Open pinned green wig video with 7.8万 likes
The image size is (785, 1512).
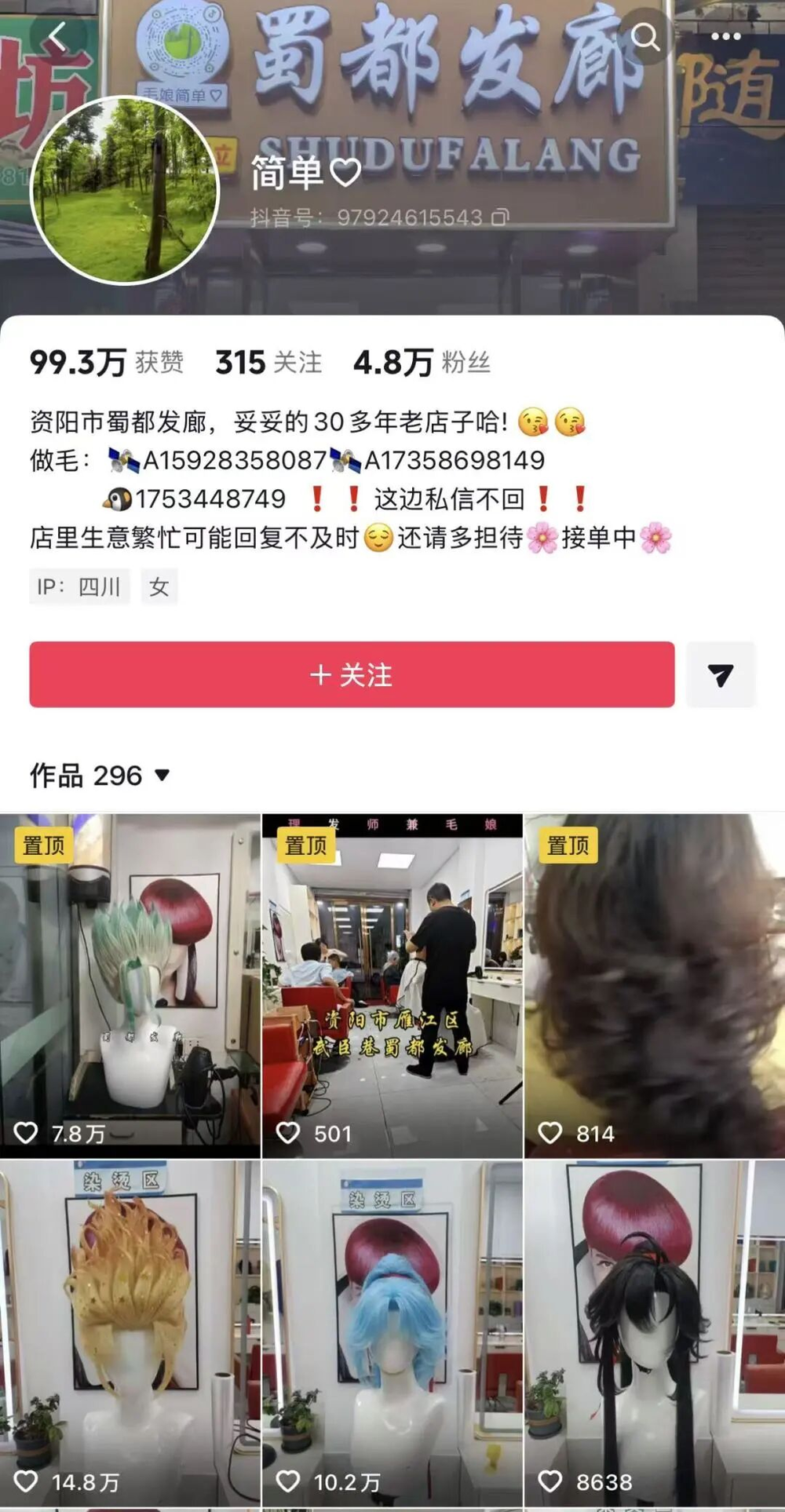[x=130, y=985]
